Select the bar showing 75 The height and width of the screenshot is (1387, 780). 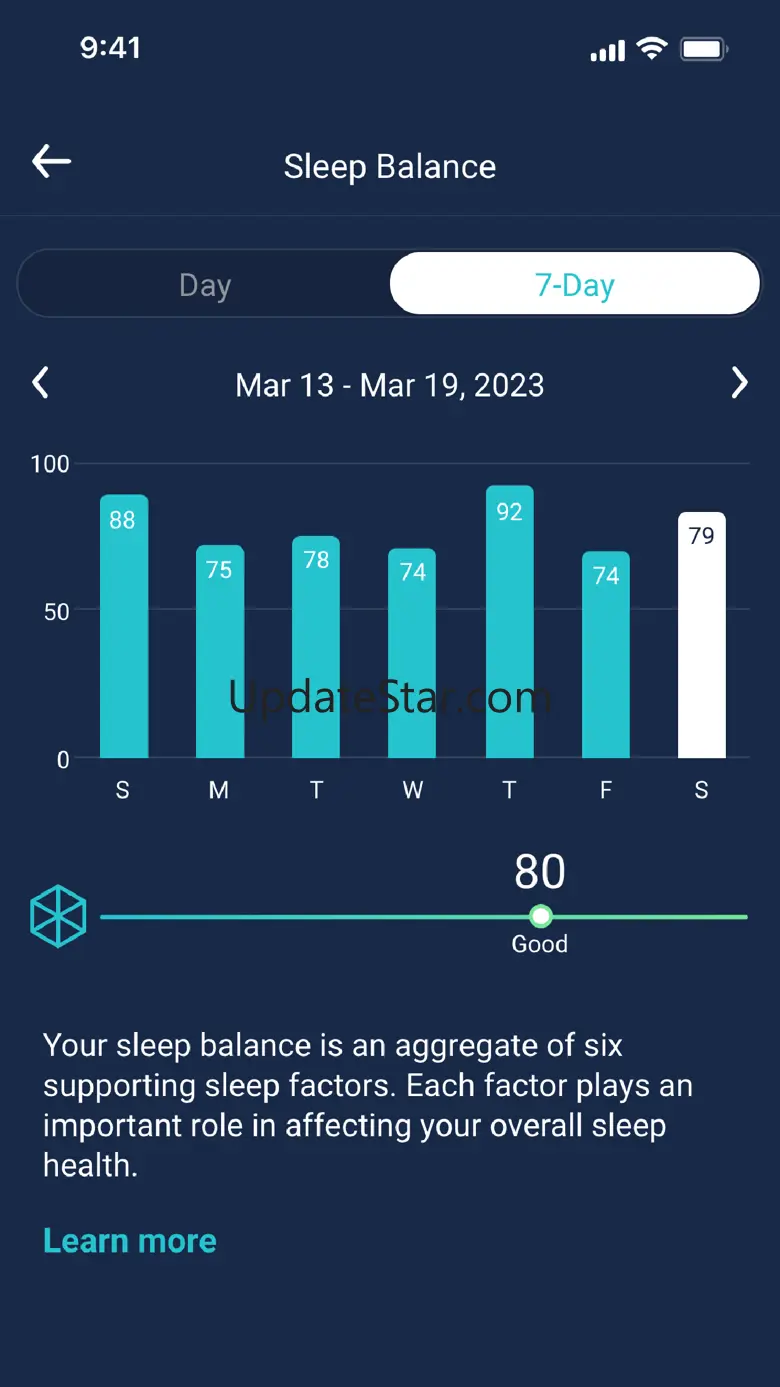(219, 652)
